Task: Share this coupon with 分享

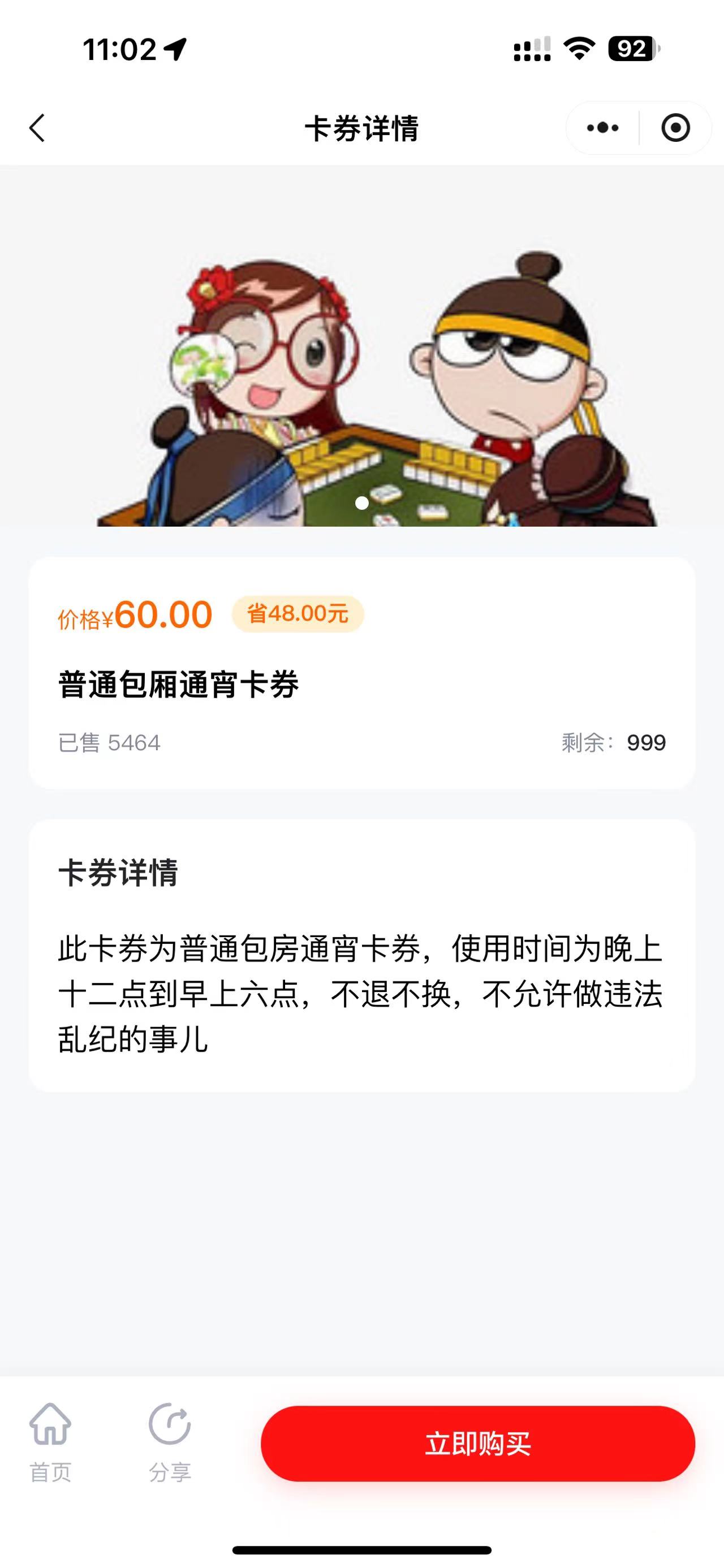Action: [170, 1444]
